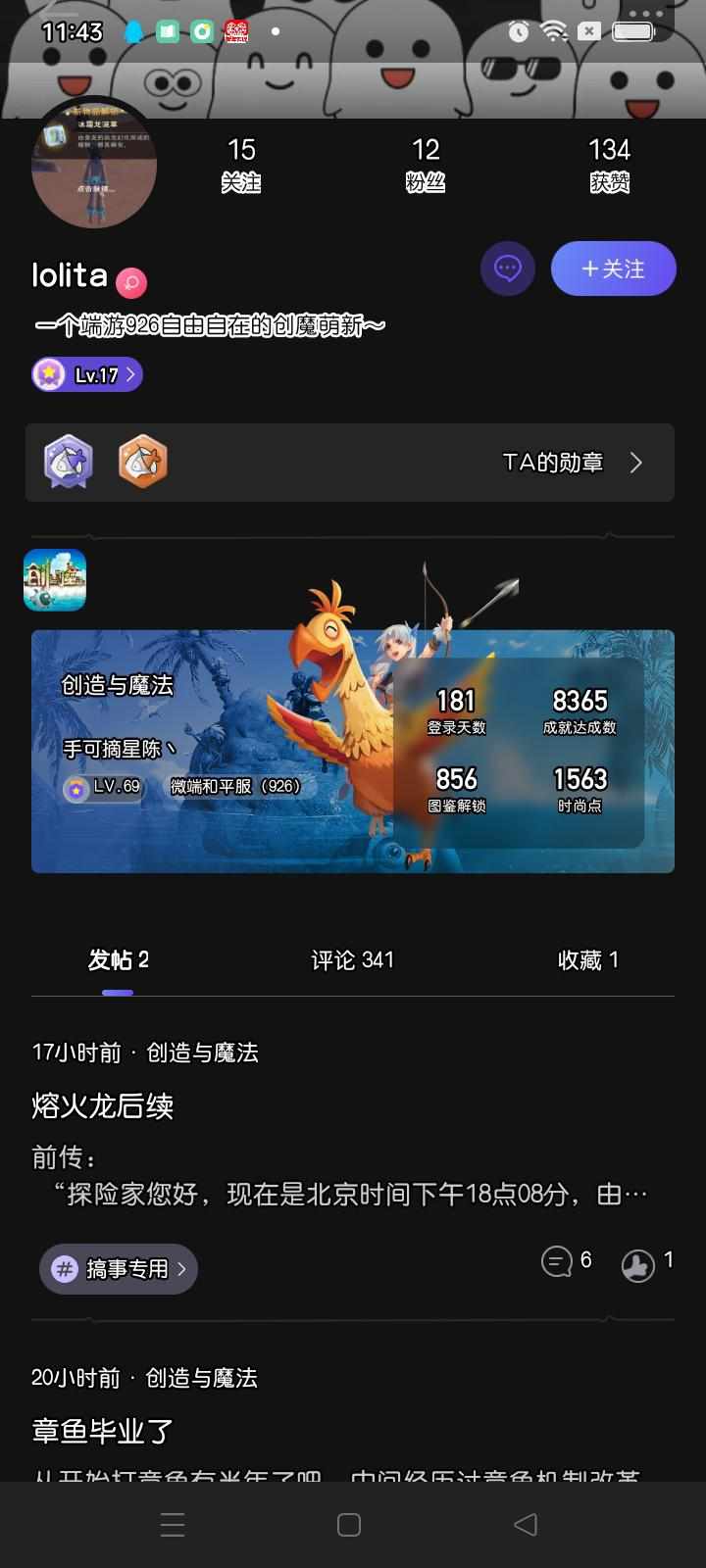The width and height of the screenshot is (706, 1568).
Task: Open the post titled 章鱼毕业了
Action: pyautogui.click(x=103, y=1432)
